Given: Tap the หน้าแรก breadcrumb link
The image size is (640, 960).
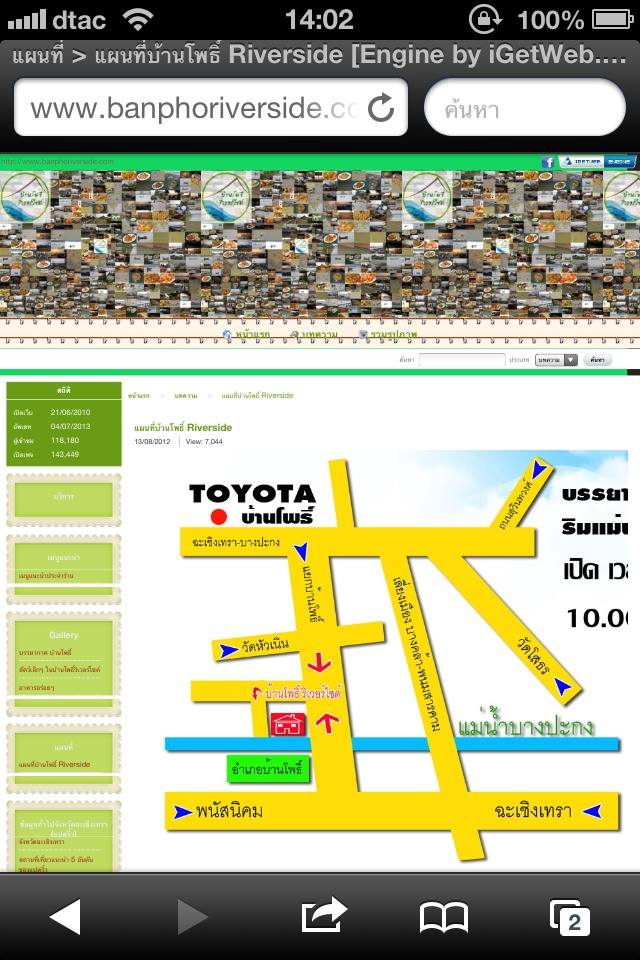Looking at the screenshot, I should click(138, 396).
